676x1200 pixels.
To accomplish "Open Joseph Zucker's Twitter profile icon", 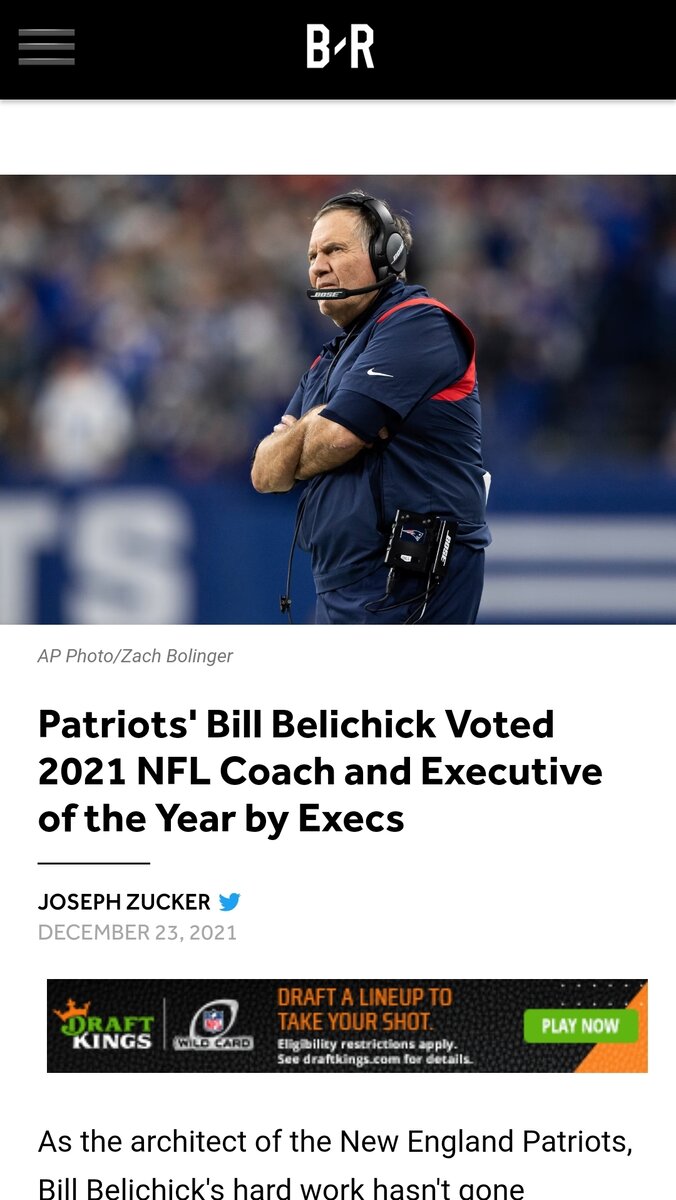I will tap(230, 902).
